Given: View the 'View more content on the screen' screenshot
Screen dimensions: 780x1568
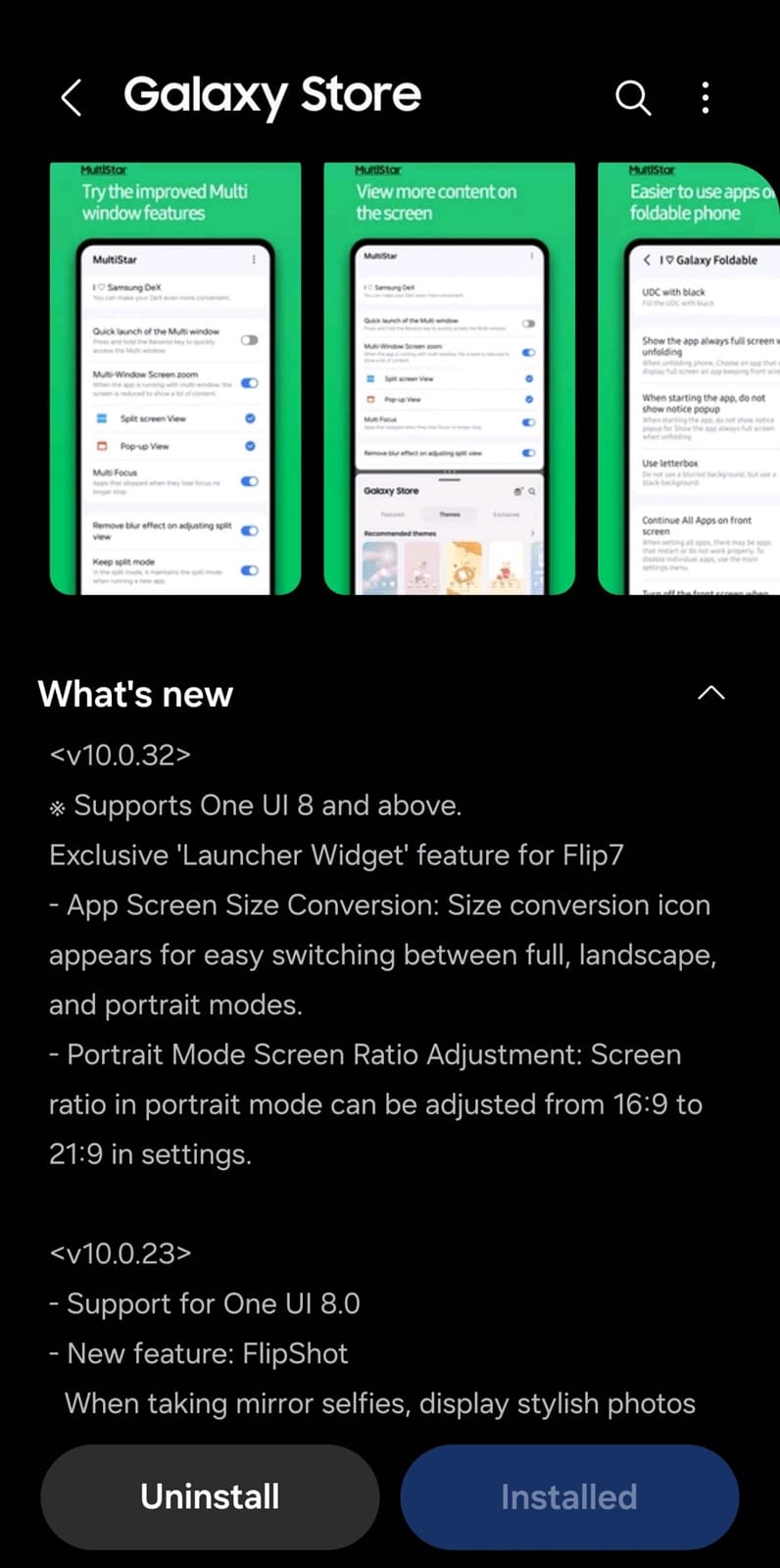Looking at the screenshot, I should click(449, 379).
